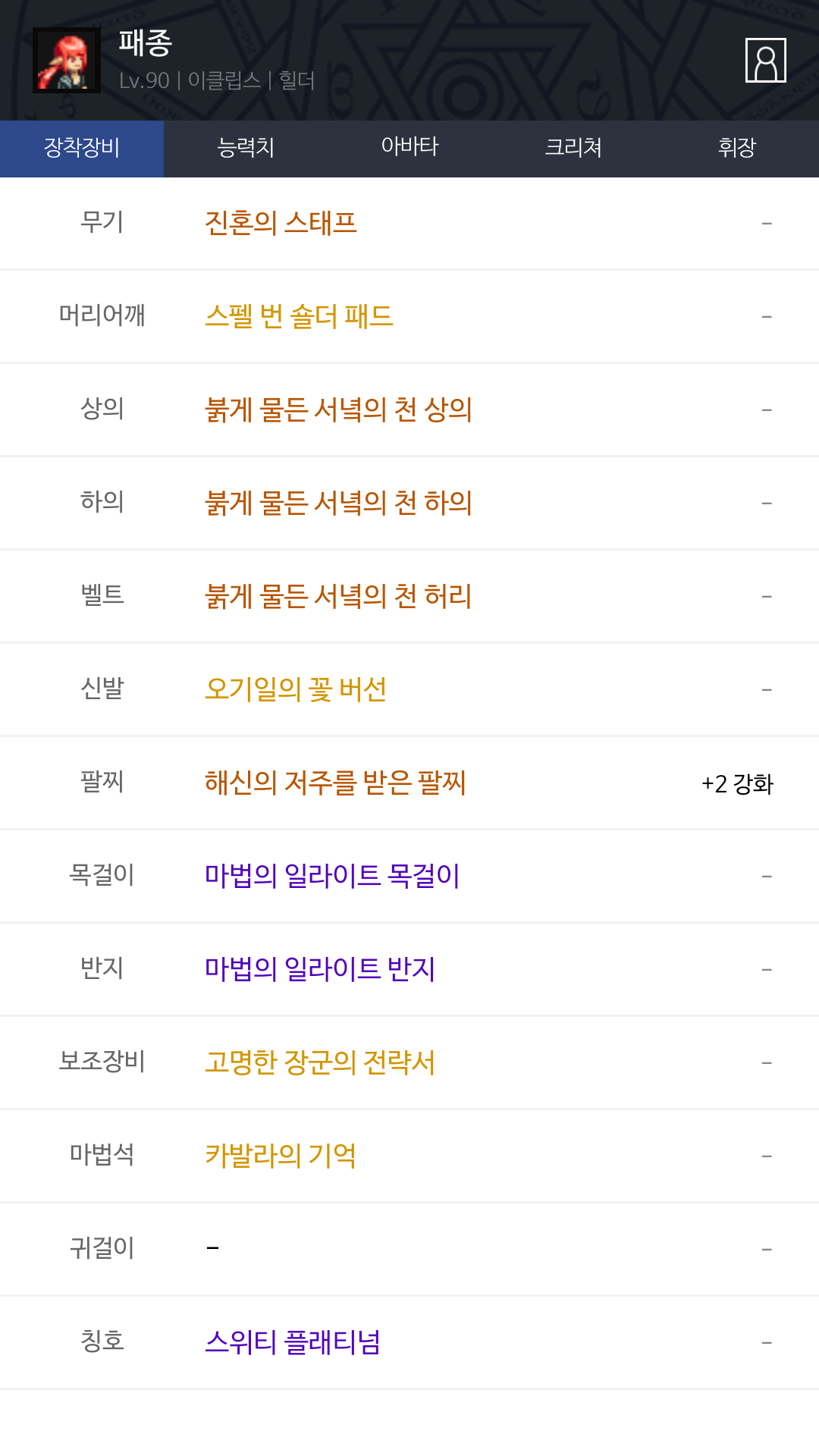Select the 장착장비 tab

pyautogui.click(x=82, y=149)
